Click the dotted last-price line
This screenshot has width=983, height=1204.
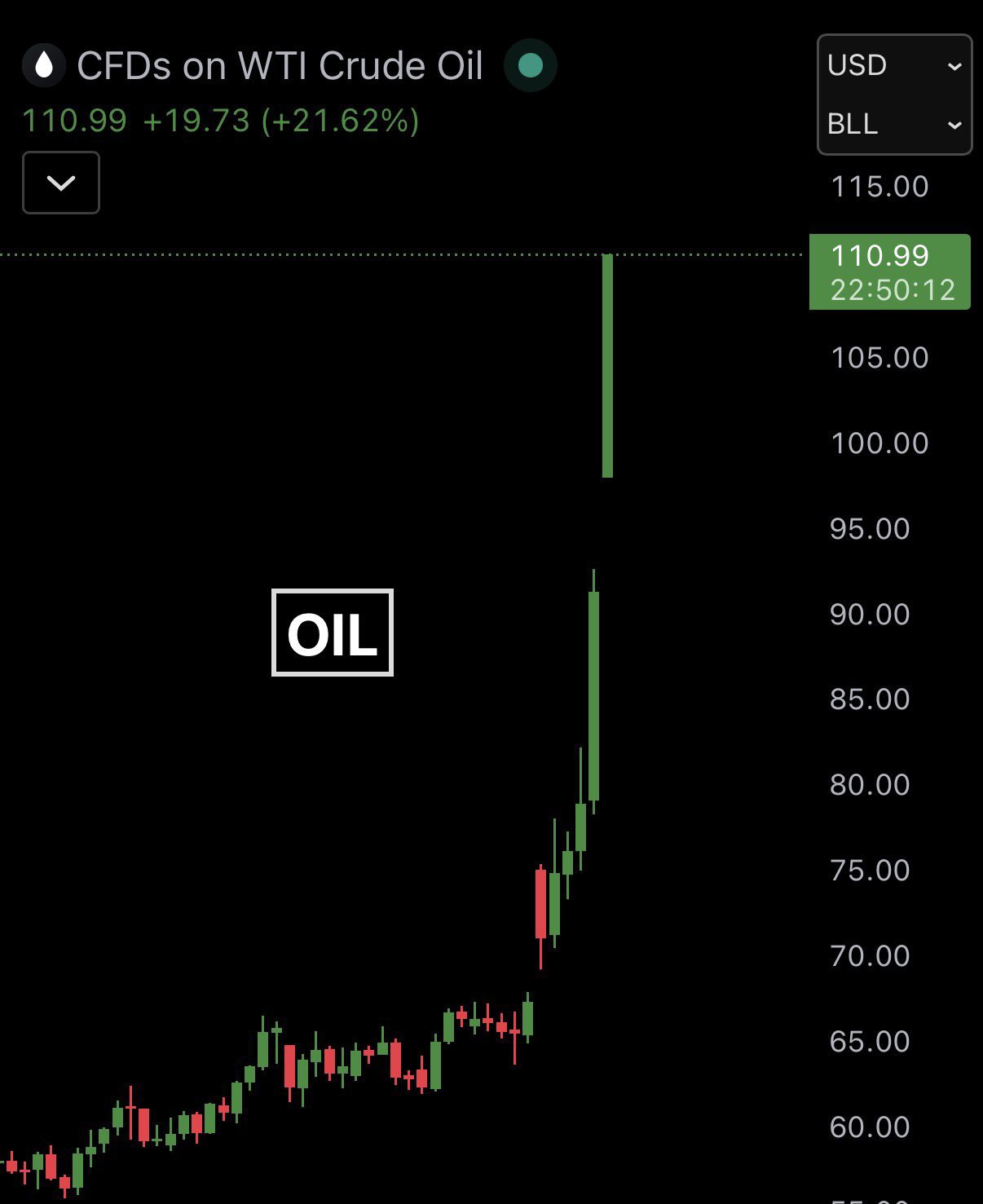click(326, 254)
